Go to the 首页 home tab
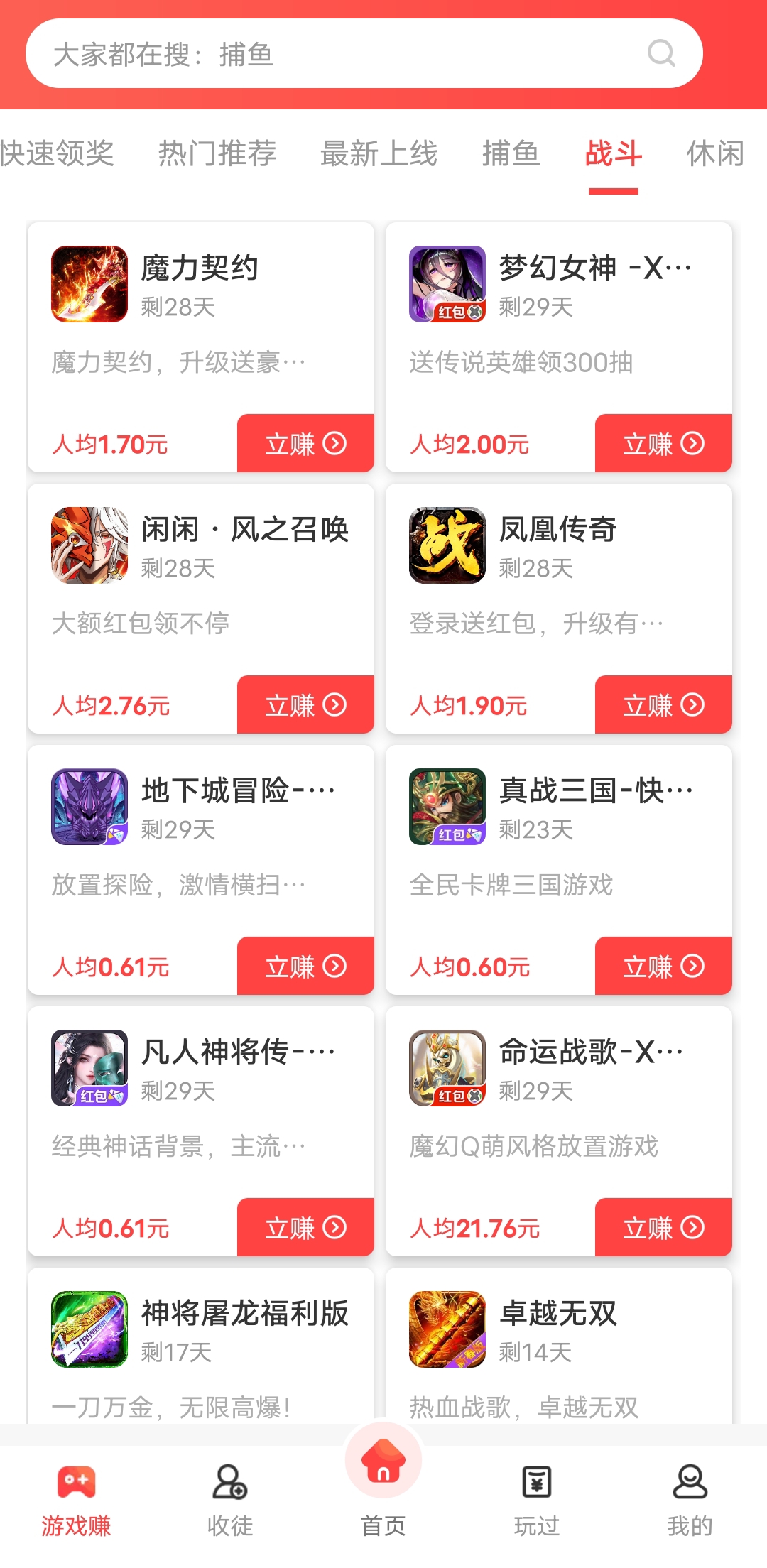The width and height of the screenshot is (767, 1568). (383, 1484)
